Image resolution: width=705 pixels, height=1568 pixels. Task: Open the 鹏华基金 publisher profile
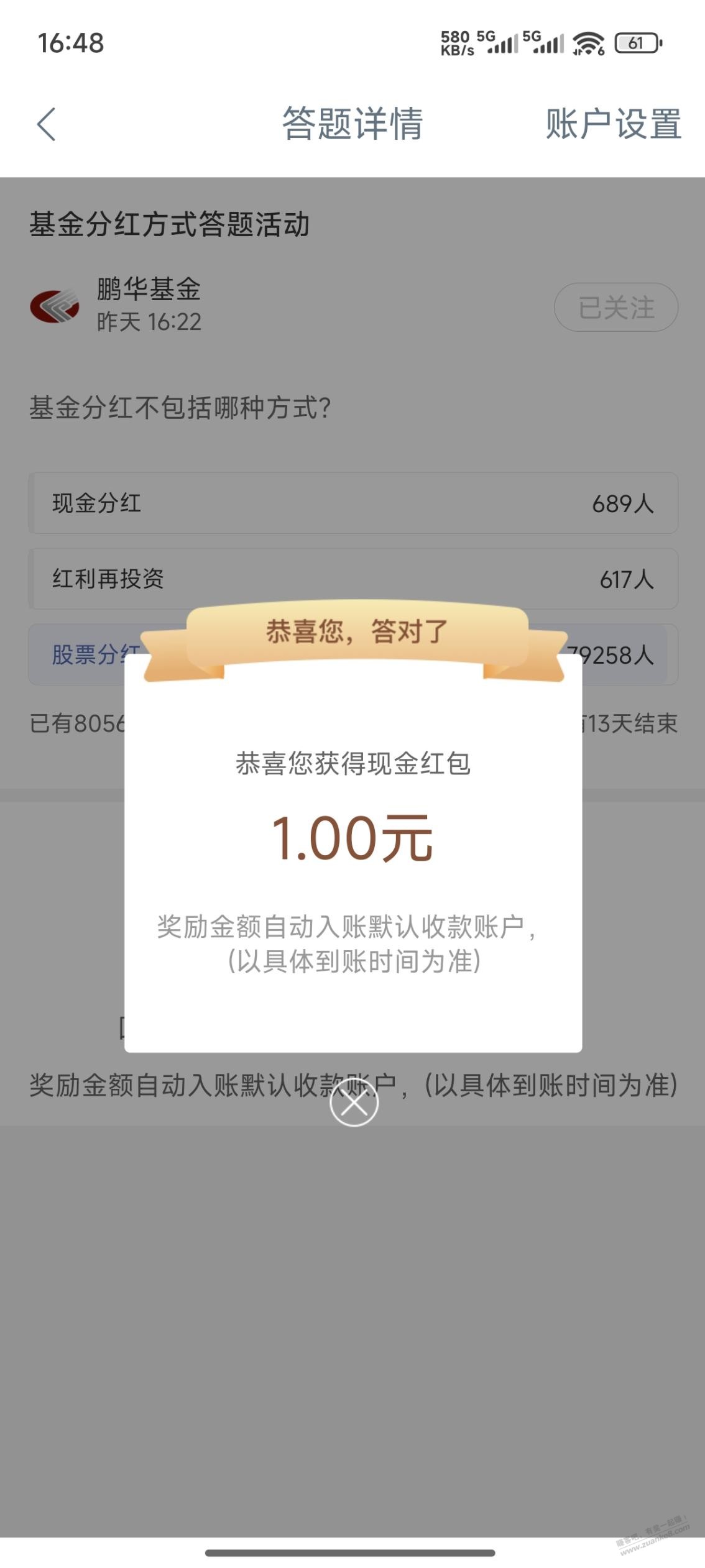point(147,290)
